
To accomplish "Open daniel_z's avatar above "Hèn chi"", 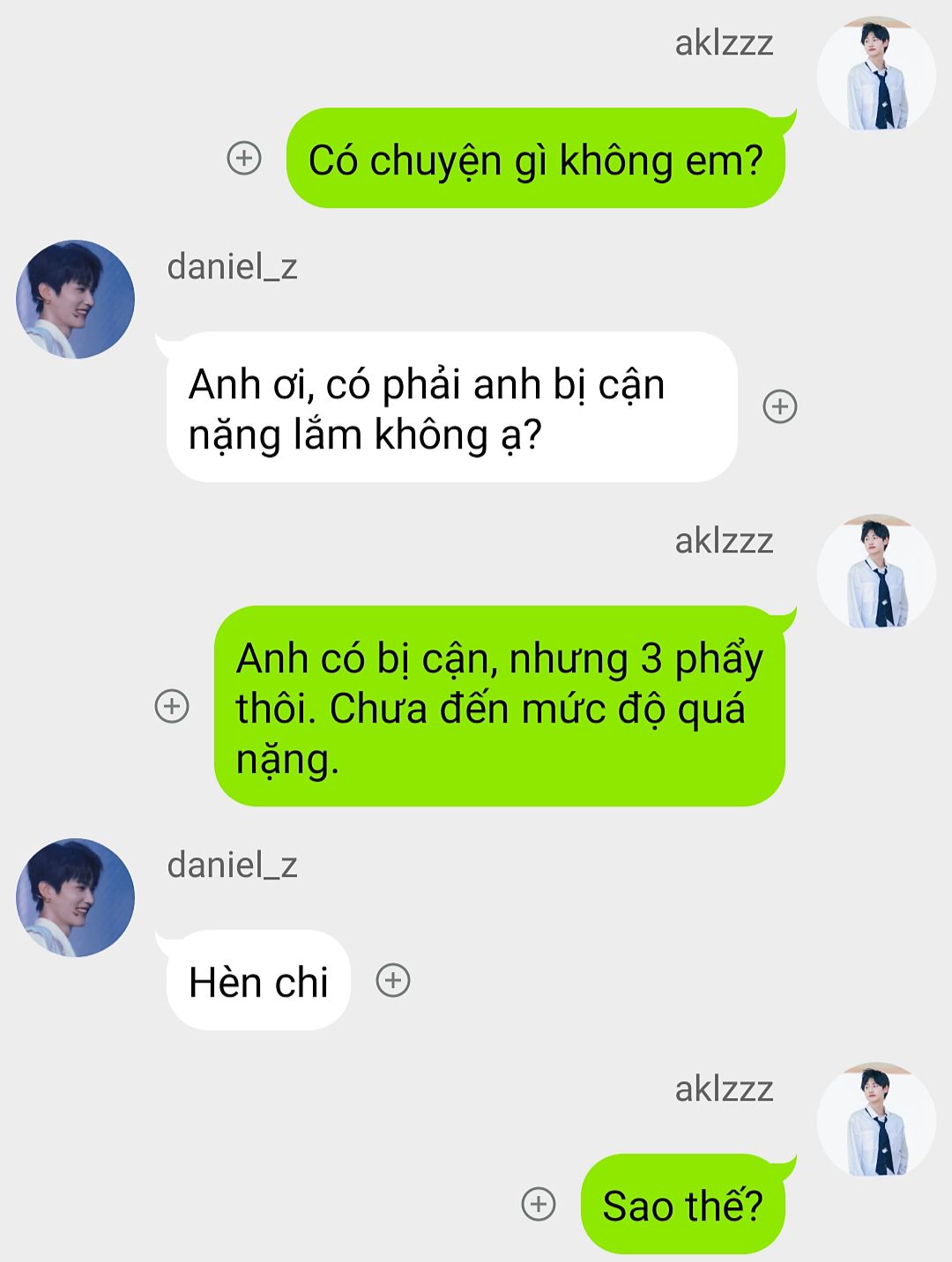I will click(x=76, y=897).
